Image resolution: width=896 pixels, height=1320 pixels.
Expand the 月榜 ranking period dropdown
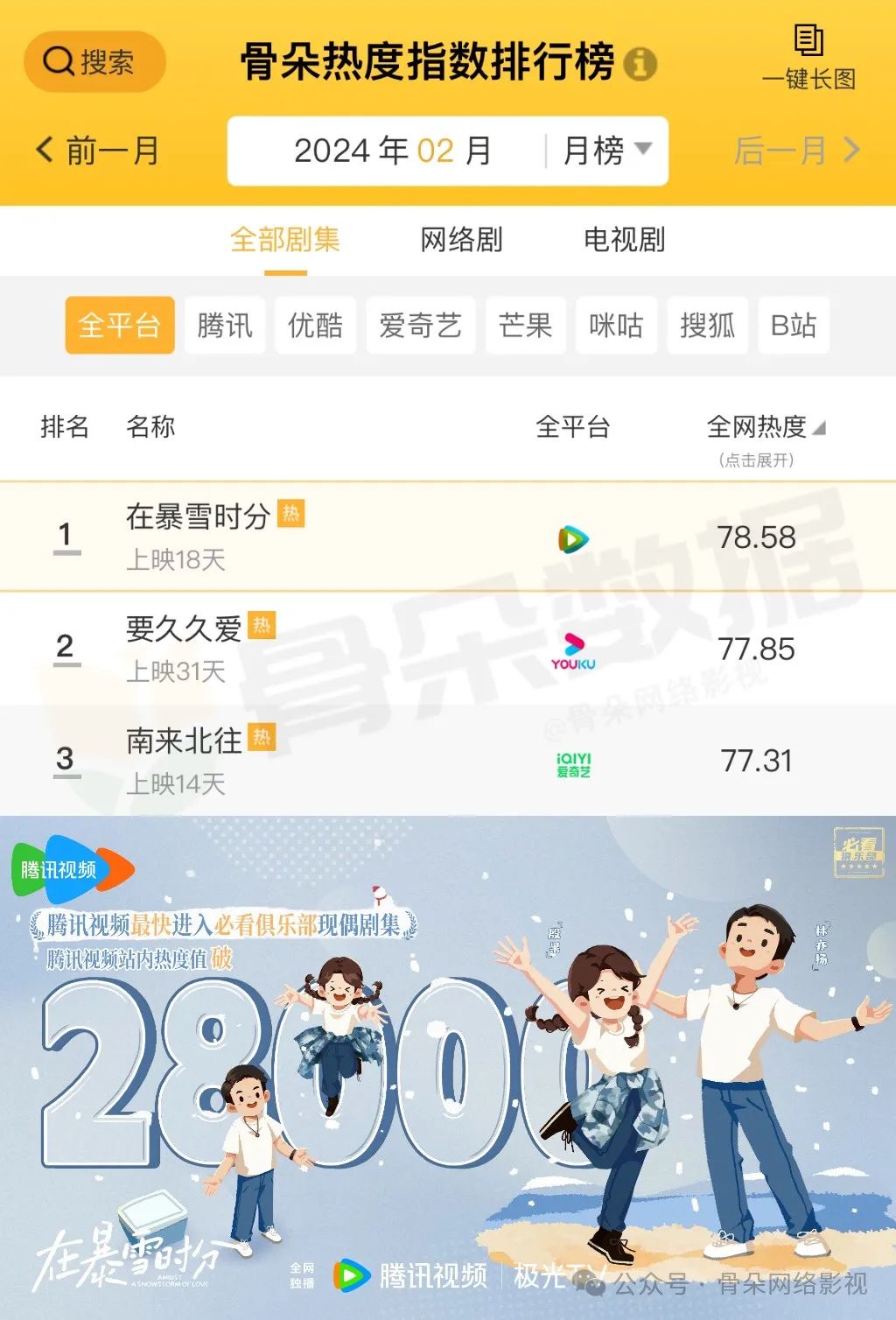[606, 151]
